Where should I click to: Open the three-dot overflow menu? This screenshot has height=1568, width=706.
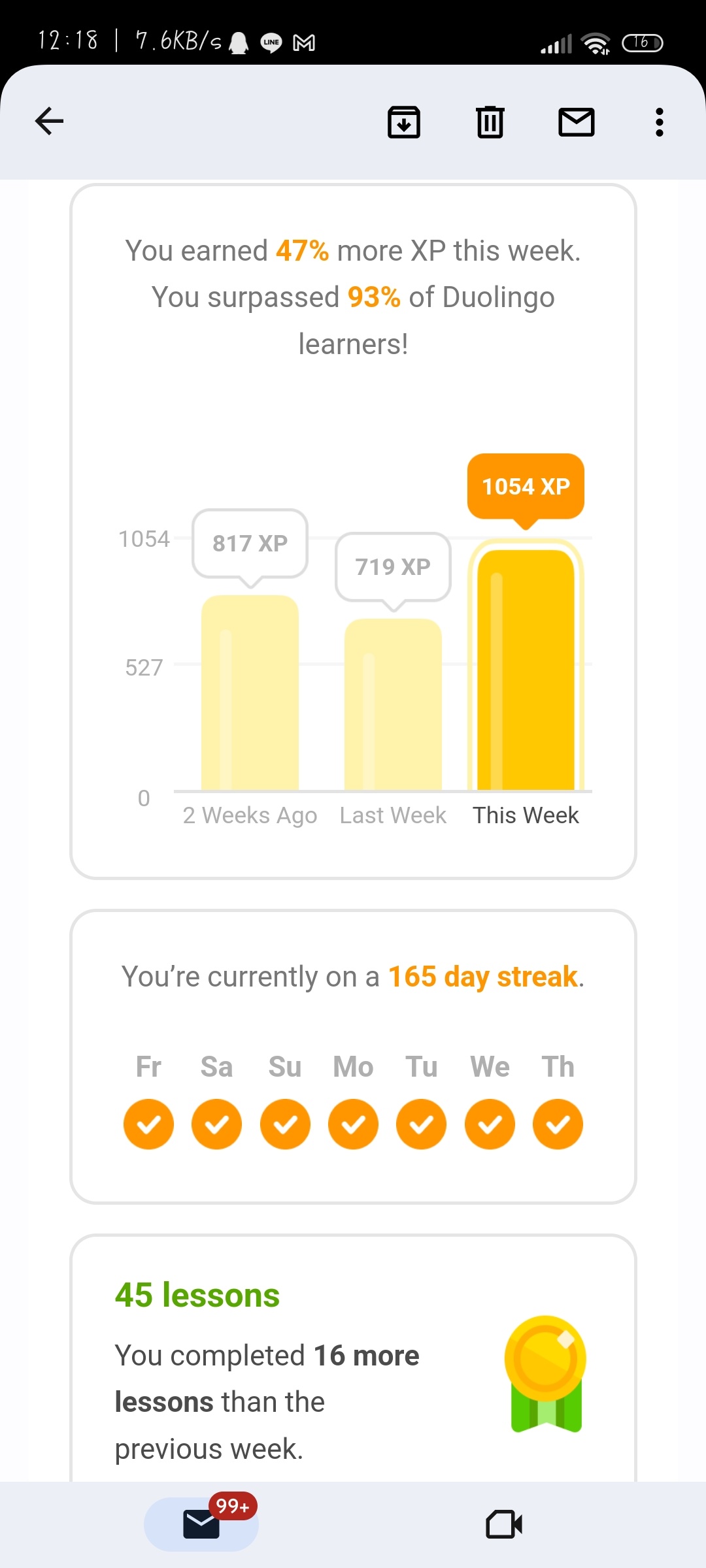(660, 122)
